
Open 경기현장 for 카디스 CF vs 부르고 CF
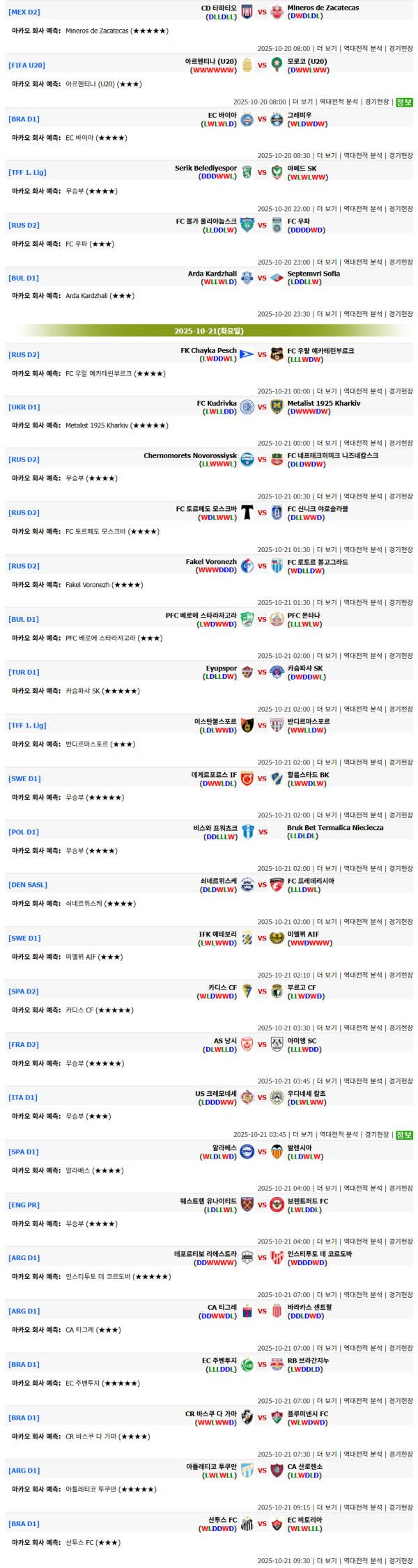pos(401,1028)
